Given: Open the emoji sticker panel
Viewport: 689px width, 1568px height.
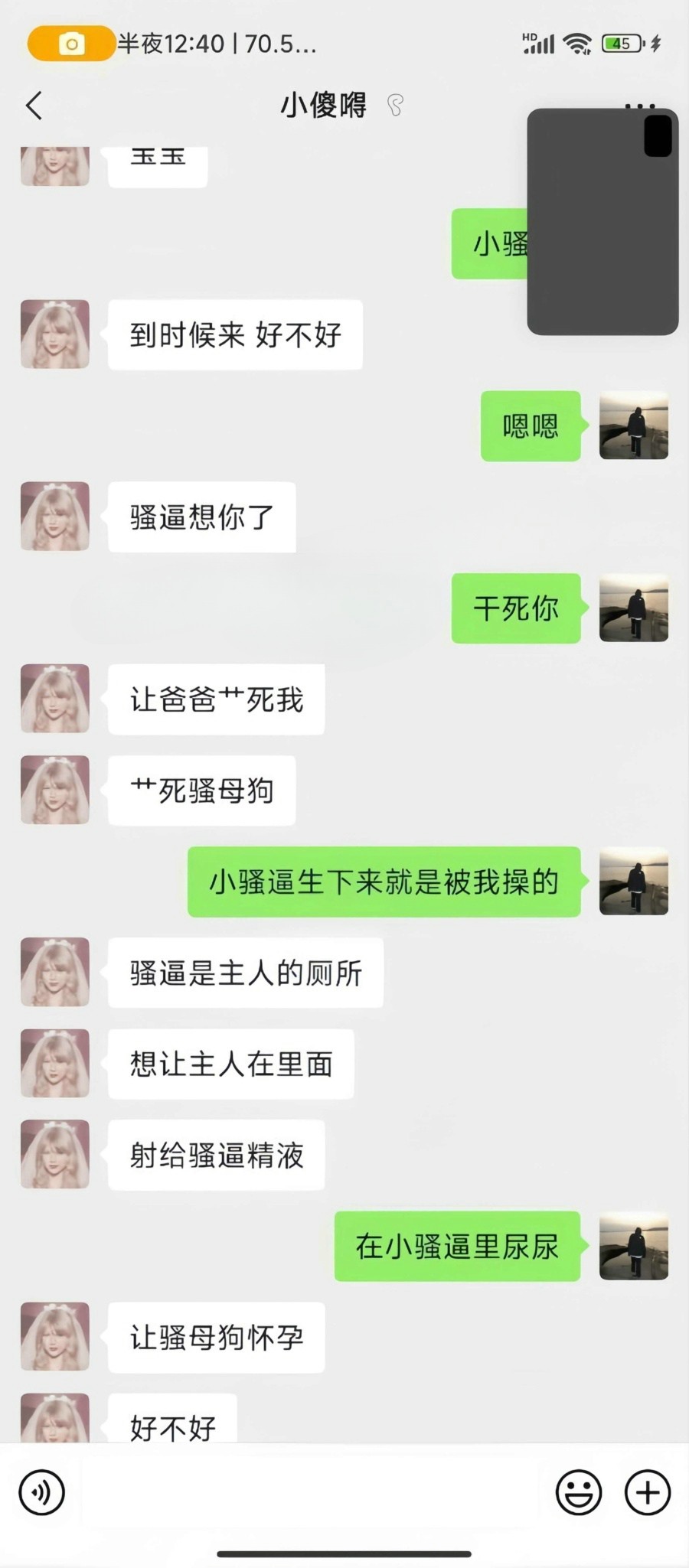Looking at the screenshot, I should (578, 1492).
